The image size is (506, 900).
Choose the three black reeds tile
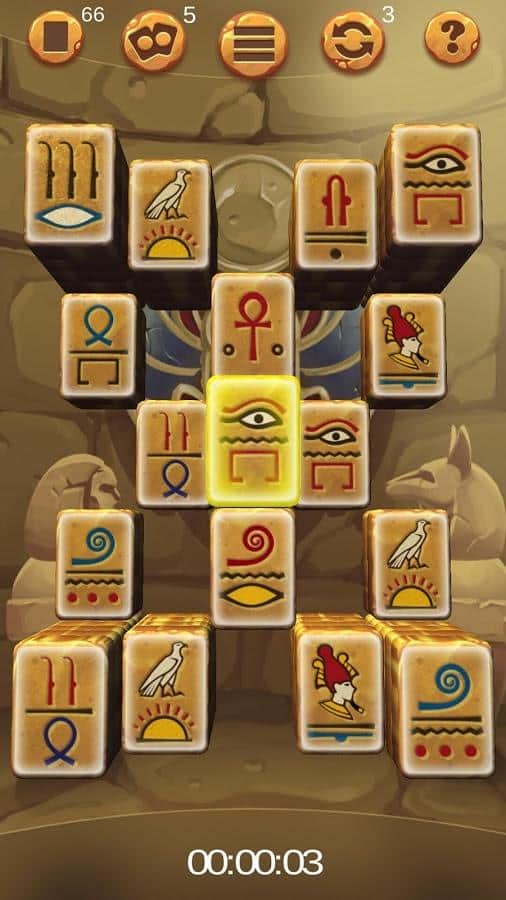70,184
